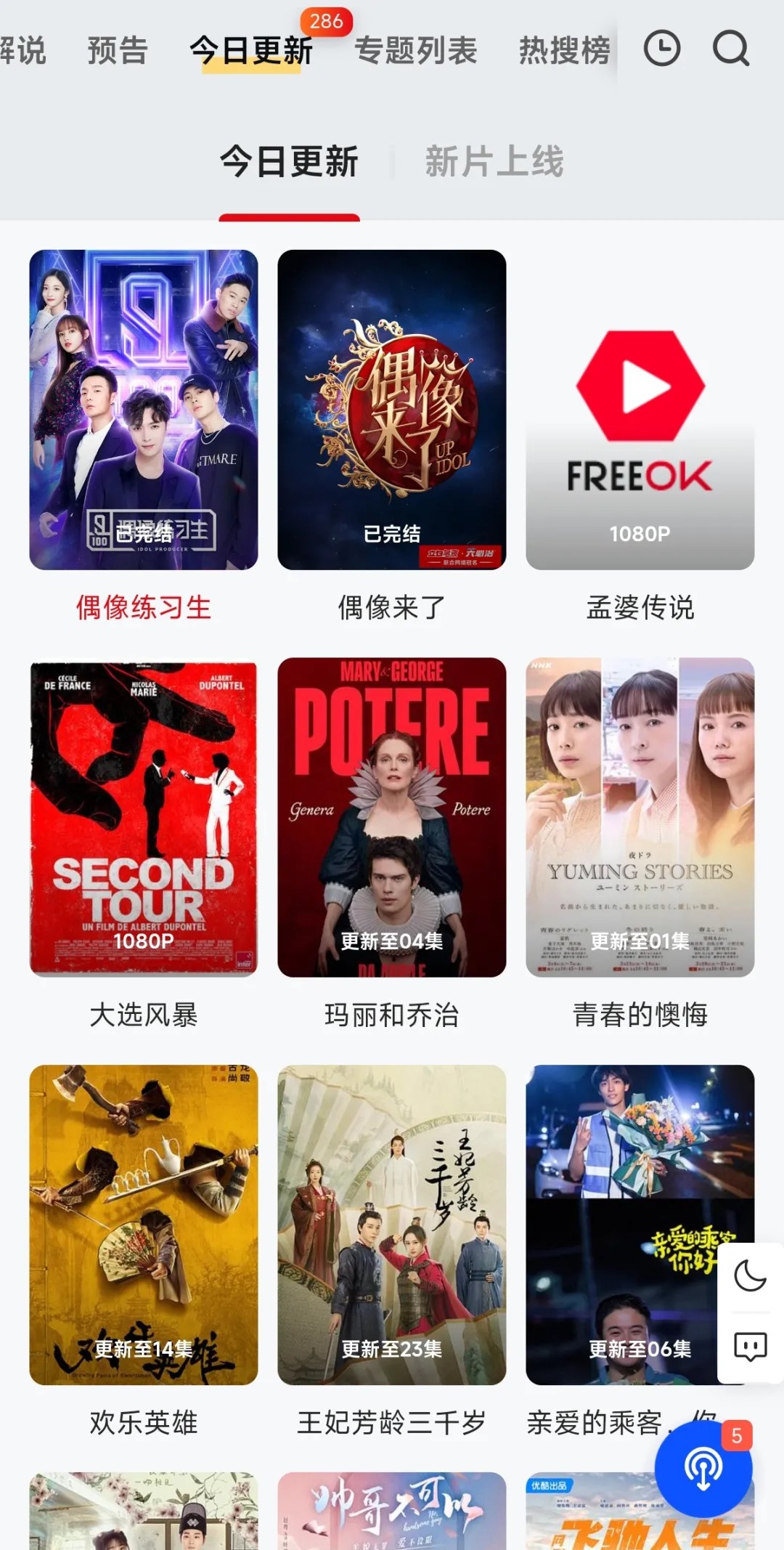
Task: Switch to the 预告 tab
Action: pyautogui.click(x=118, y=51)
